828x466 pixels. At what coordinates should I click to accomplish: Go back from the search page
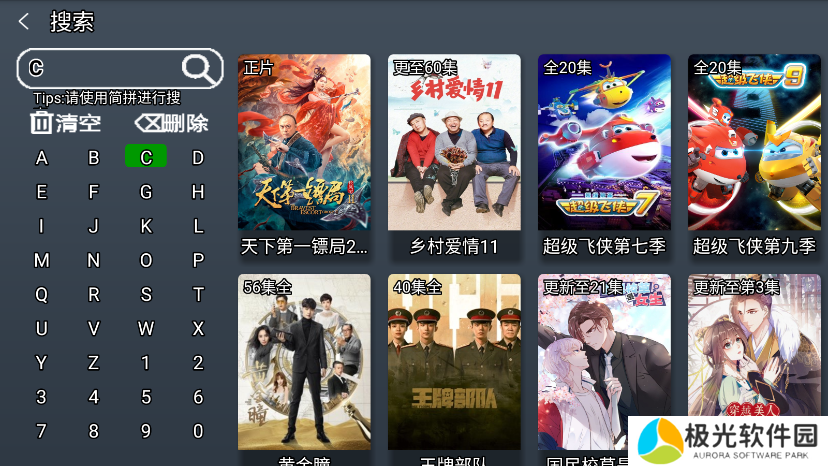[24, 21]
